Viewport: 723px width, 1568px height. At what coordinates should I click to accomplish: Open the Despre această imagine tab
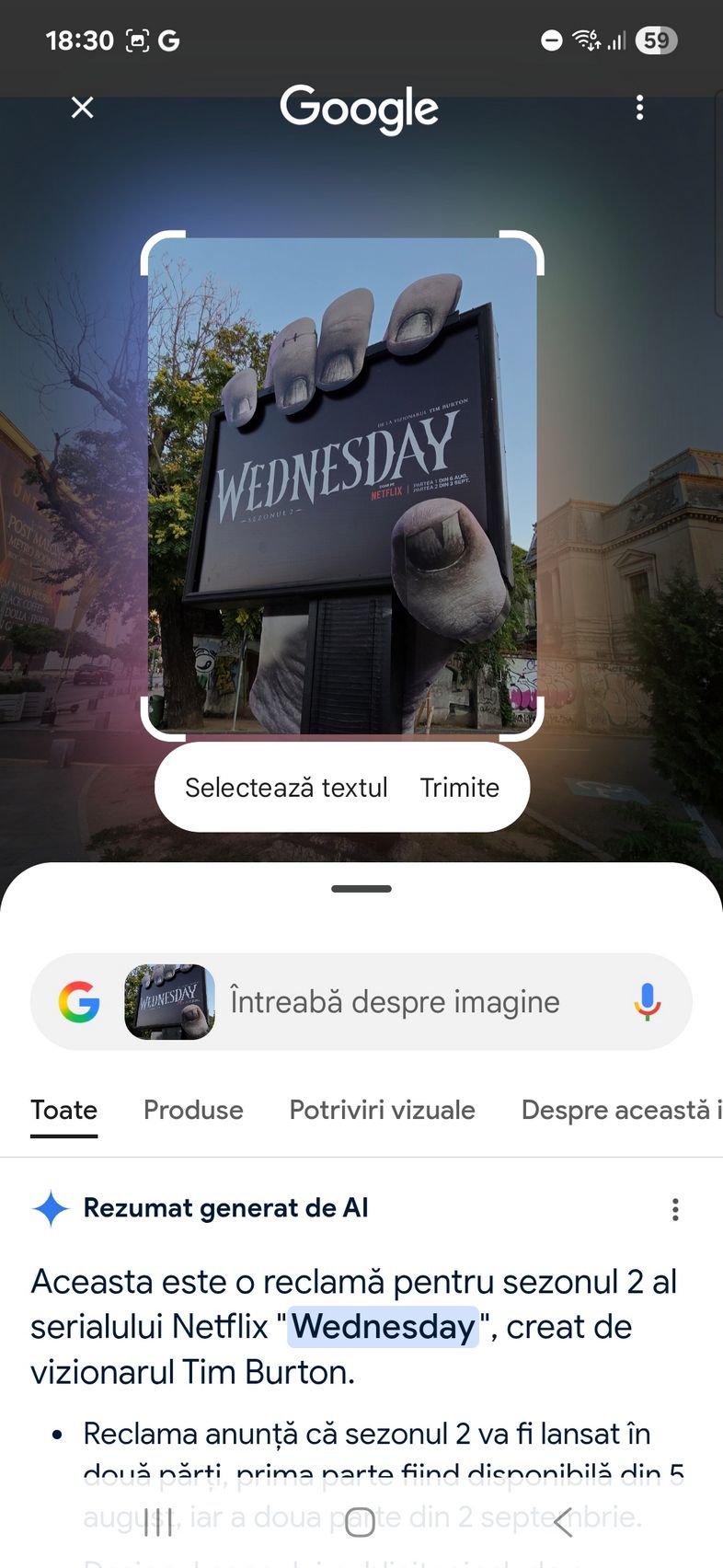coord(621,1110)
